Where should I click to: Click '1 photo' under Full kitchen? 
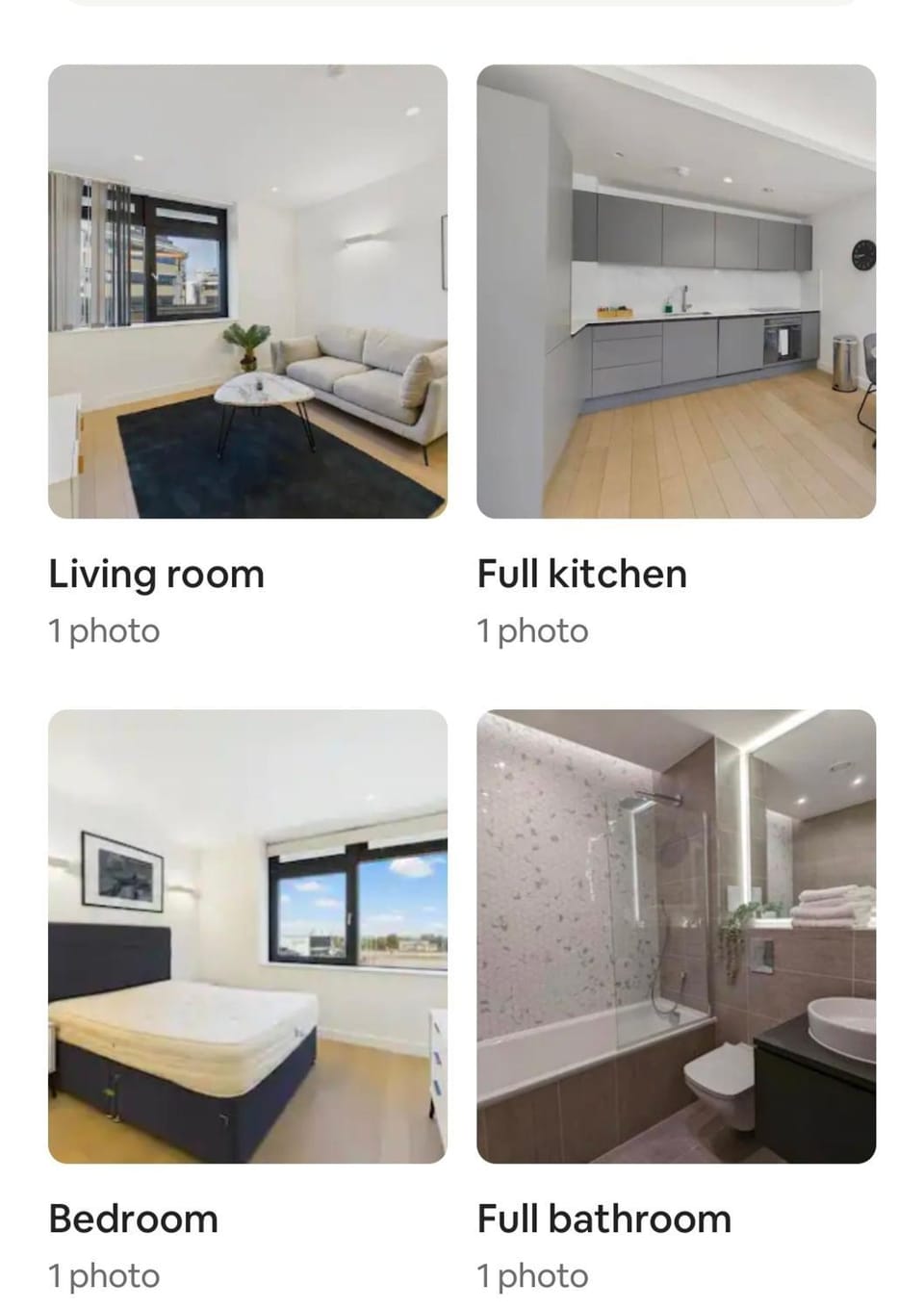[x=531, y=630]
